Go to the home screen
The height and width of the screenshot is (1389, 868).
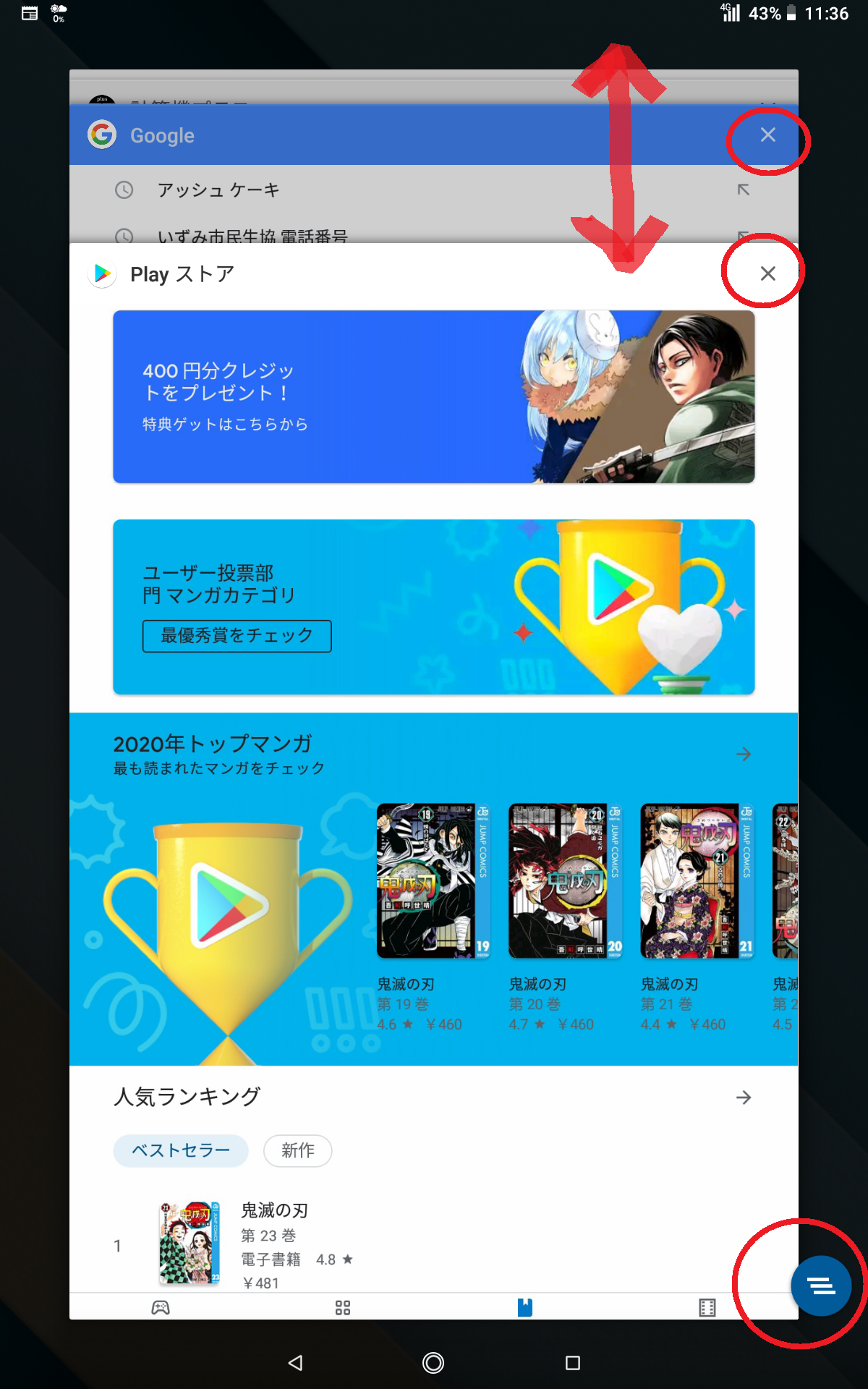(433, 1363)
